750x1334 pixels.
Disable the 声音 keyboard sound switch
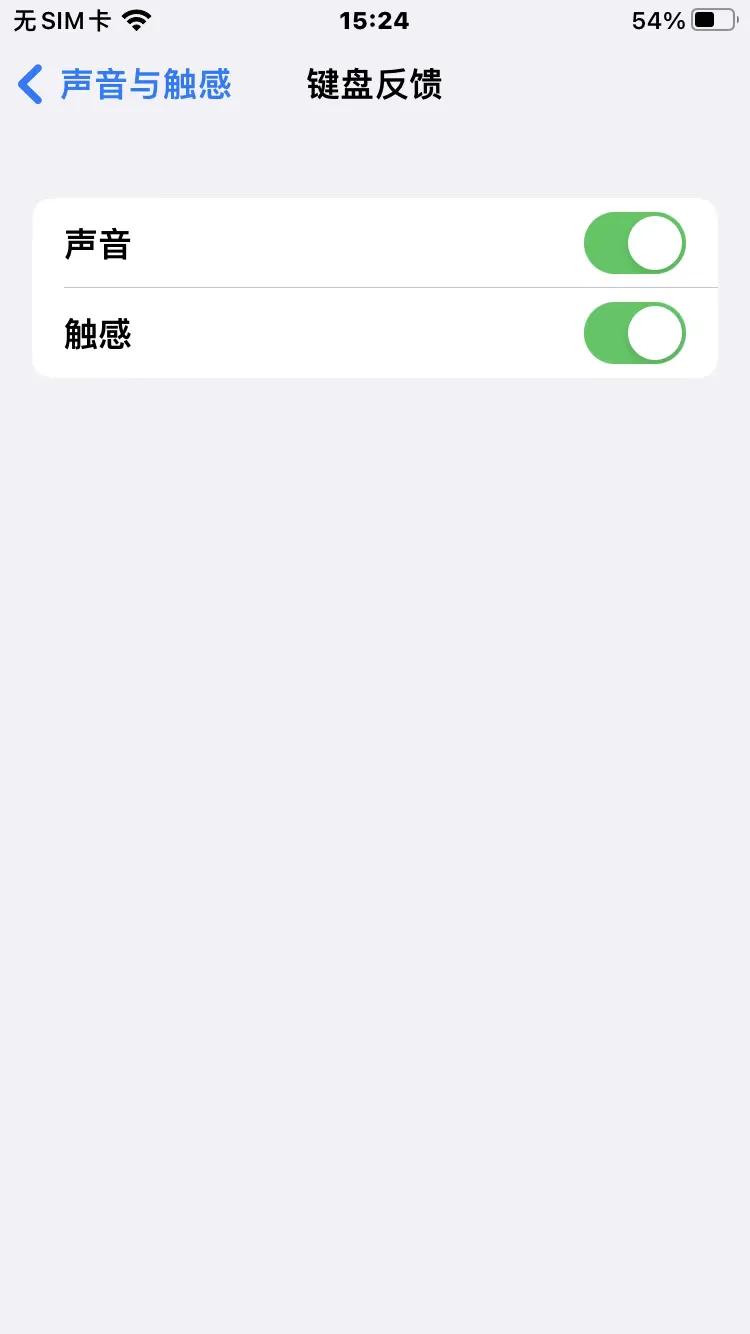pyautogui.click(x=634, y=242)
